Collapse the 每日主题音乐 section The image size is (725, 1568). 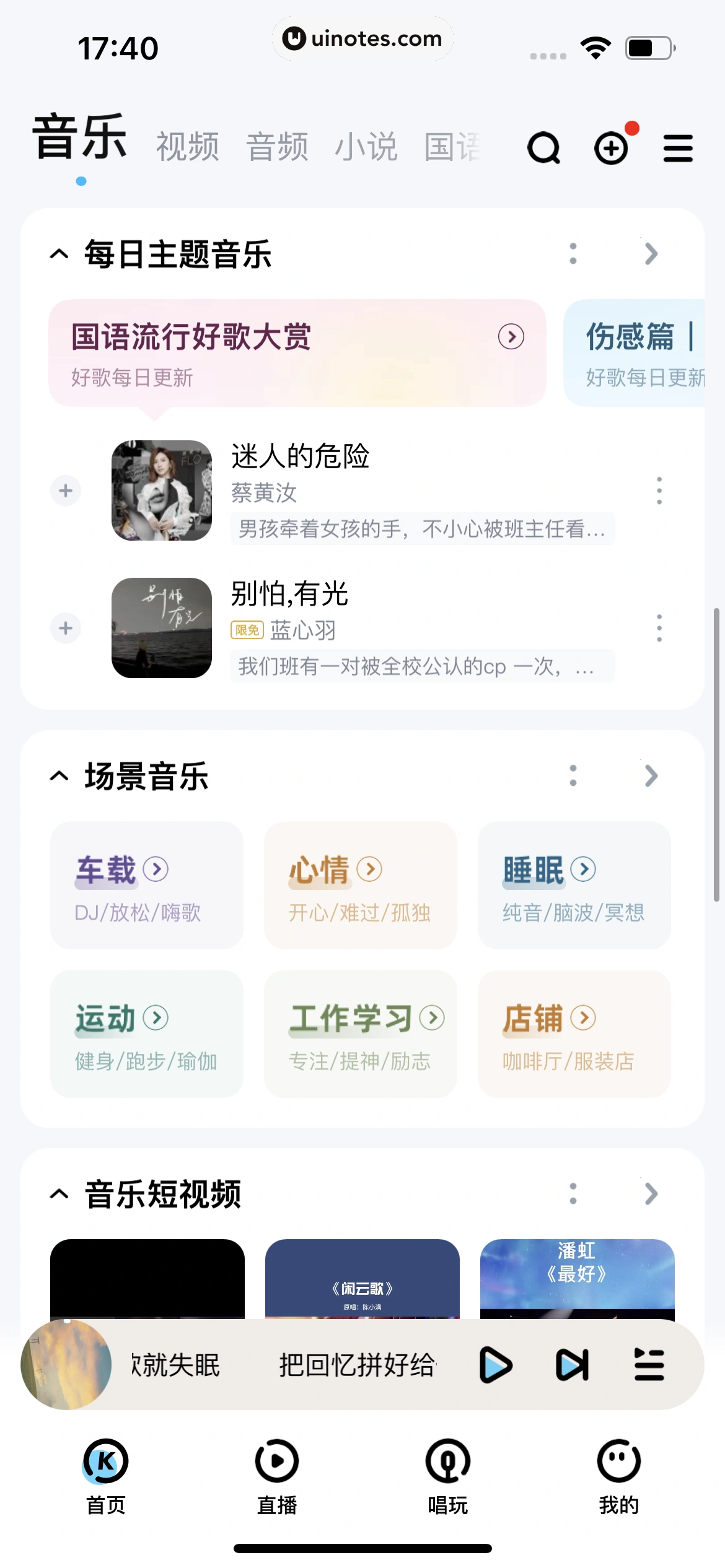(x=59, y=254)
